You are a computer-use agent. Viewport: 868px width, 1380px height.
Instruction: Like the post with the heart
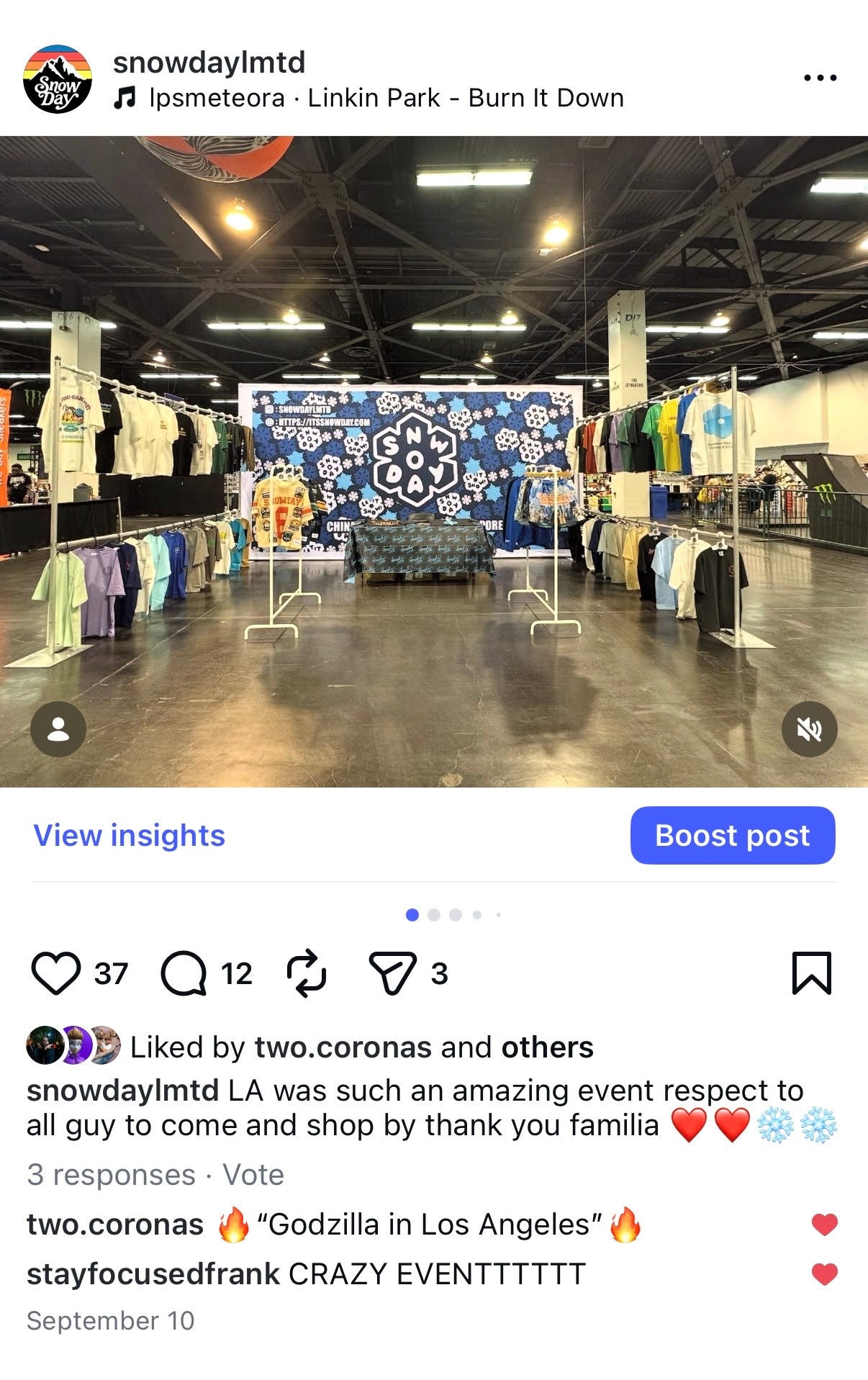coord(56,973)
